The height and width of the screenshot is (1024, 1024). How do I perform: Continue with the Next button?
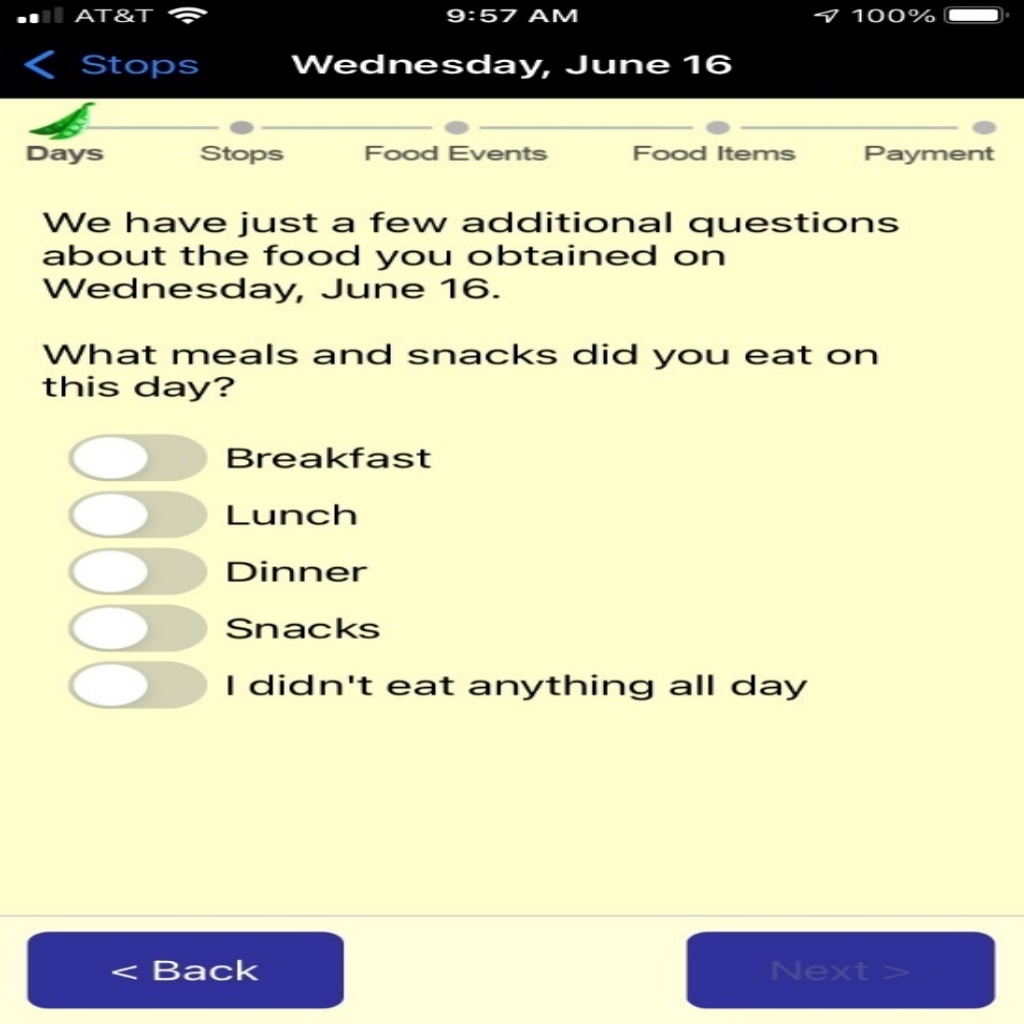click(x=840, y=970)
